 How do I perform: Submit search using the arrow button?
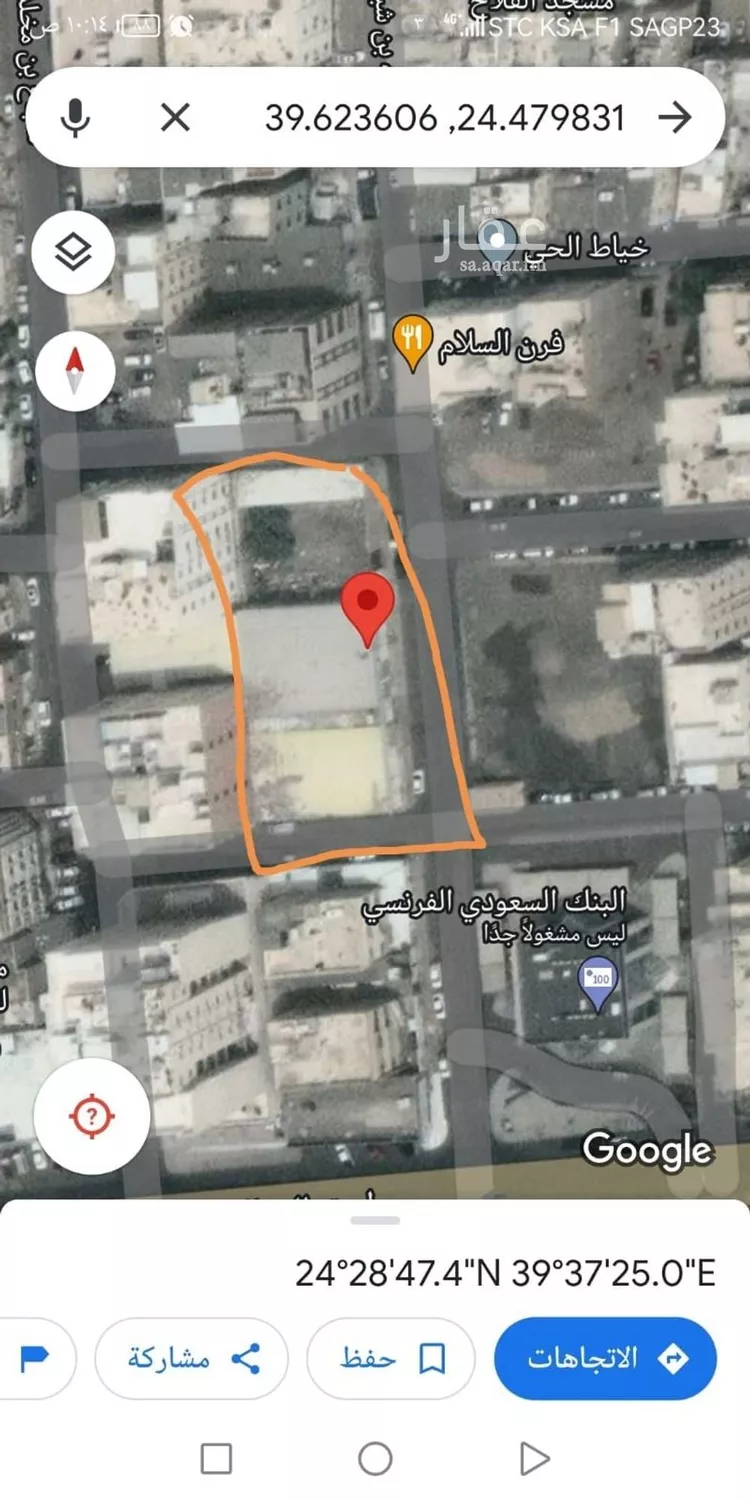pos(676,117)
